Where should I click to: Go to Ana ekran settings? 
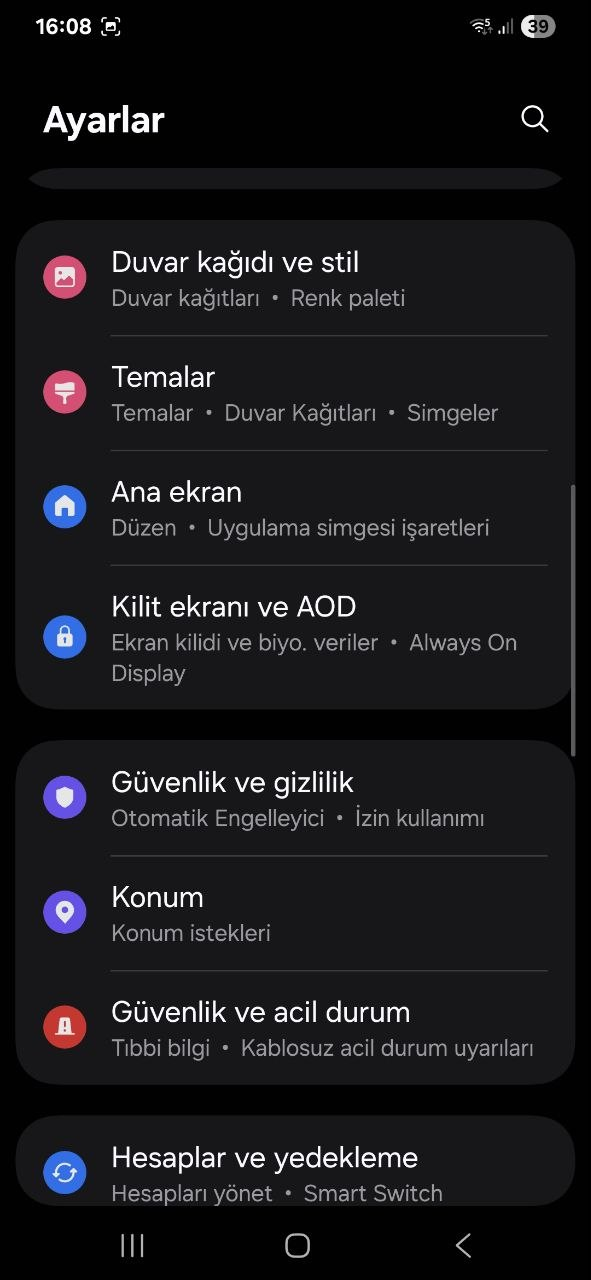(x=295, y=508)
